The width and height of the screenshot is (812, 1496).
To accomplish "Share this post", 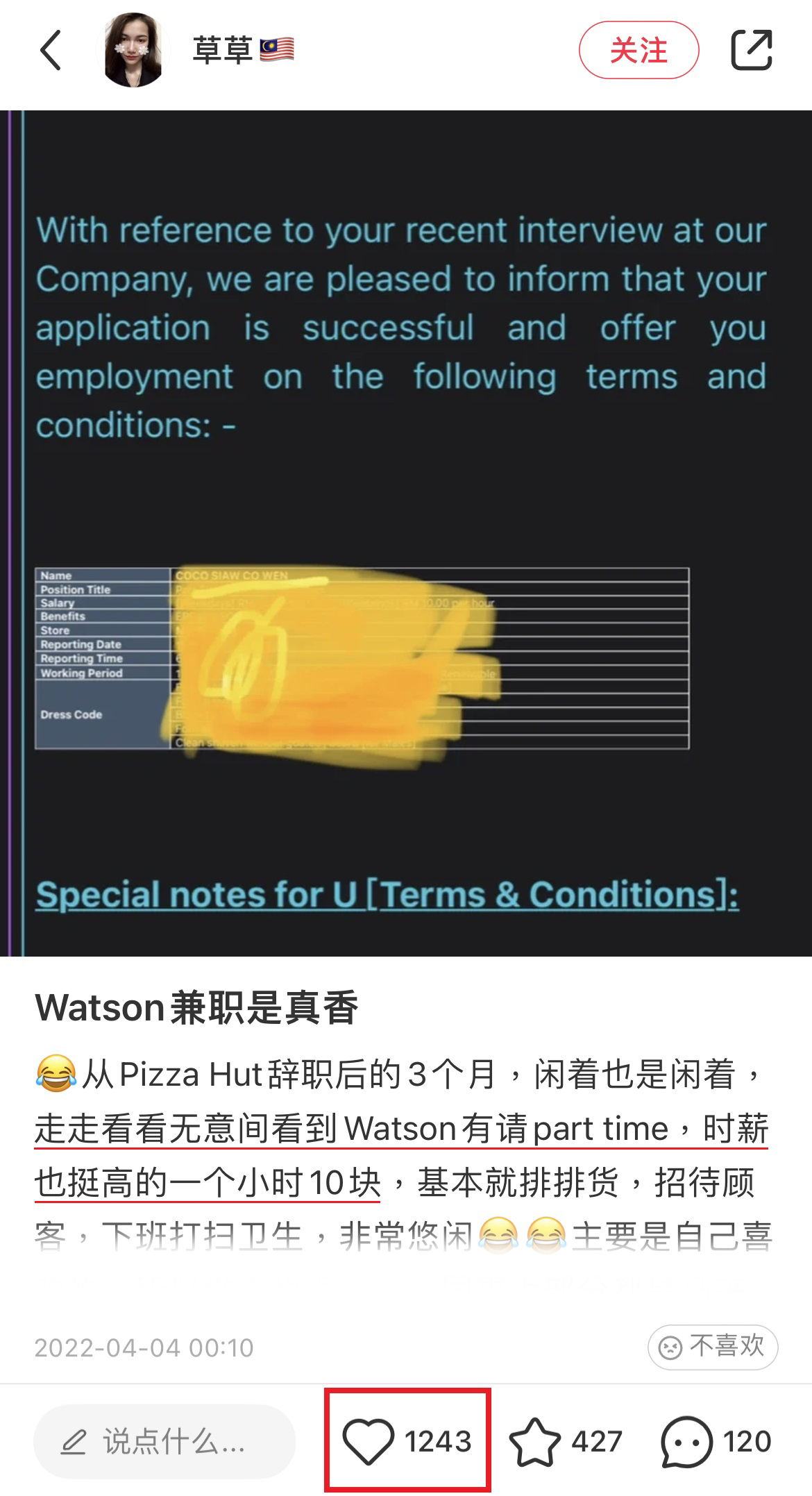I will [x=752, y=50].
